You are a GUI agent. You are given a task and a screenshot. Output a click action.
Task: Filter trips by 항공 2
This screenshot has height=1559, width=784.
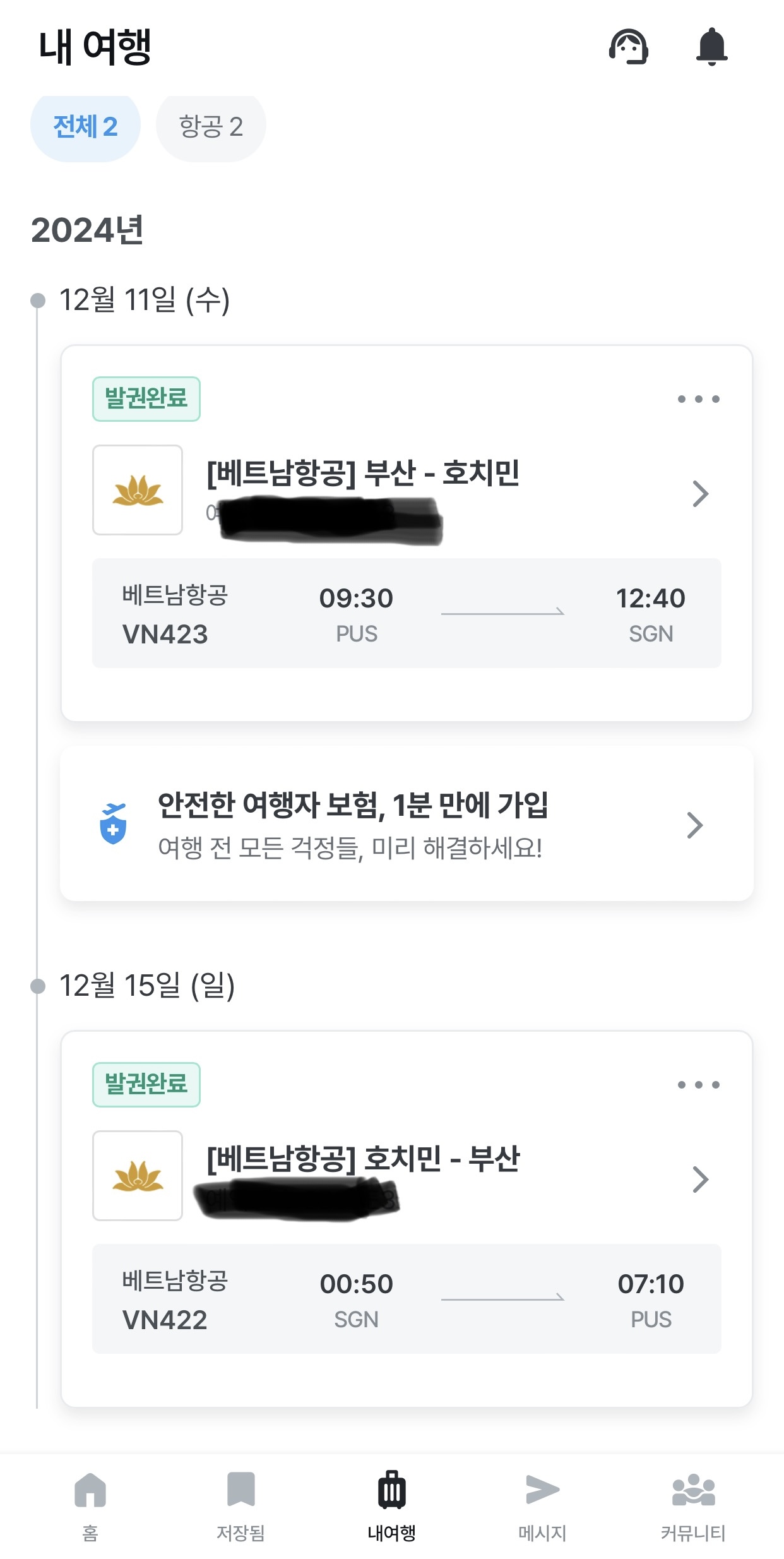(211, 127)
